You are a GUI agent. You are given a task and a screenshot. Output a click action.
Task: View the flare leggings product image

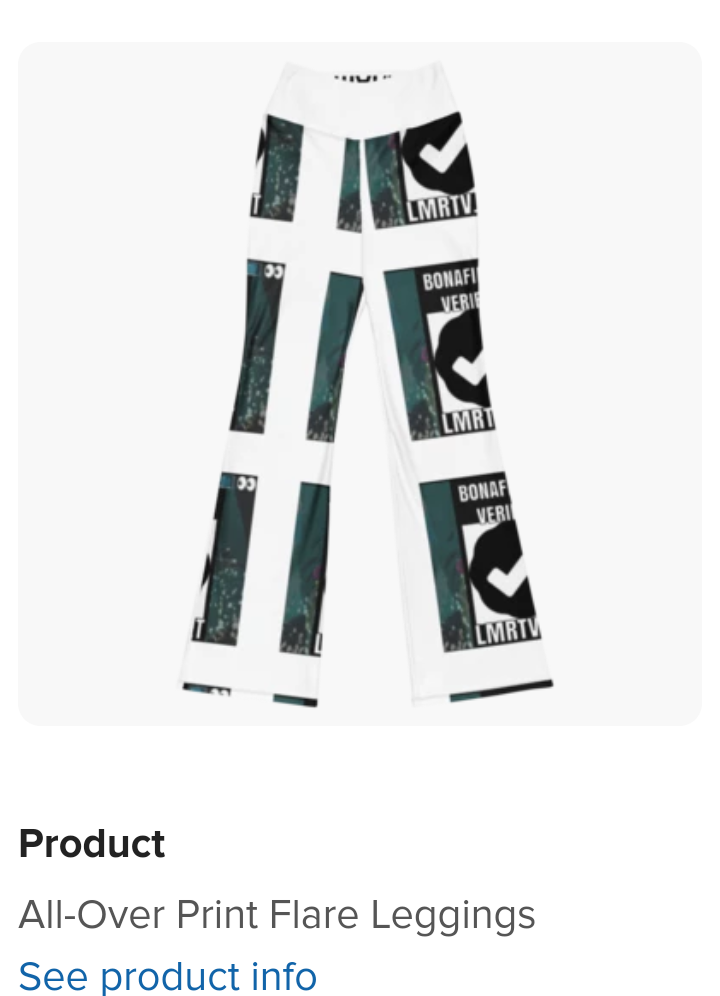point(360,383)
